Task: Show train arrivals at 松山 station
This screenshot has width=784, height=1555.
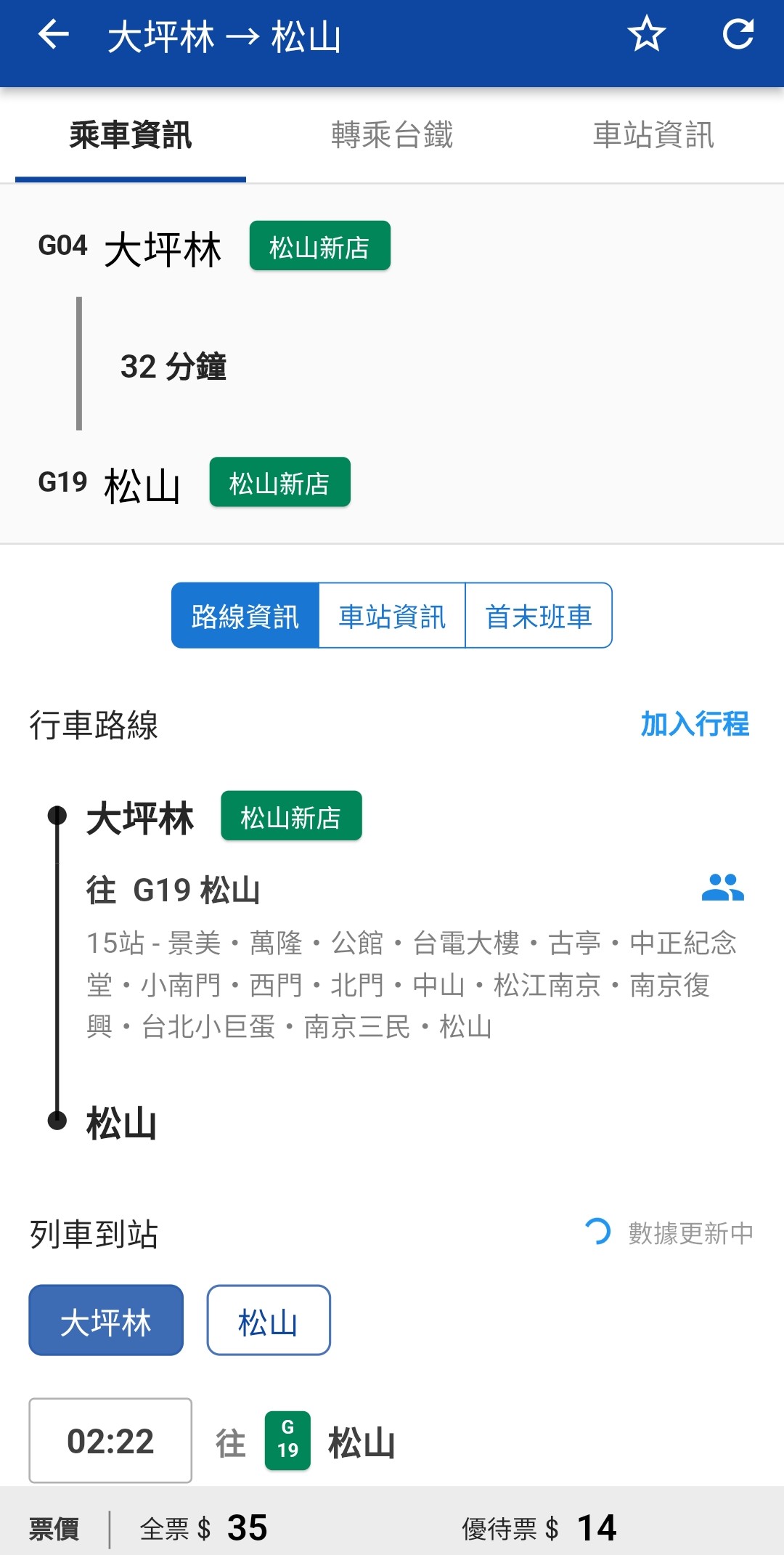Action: (x=269, y=1320)
